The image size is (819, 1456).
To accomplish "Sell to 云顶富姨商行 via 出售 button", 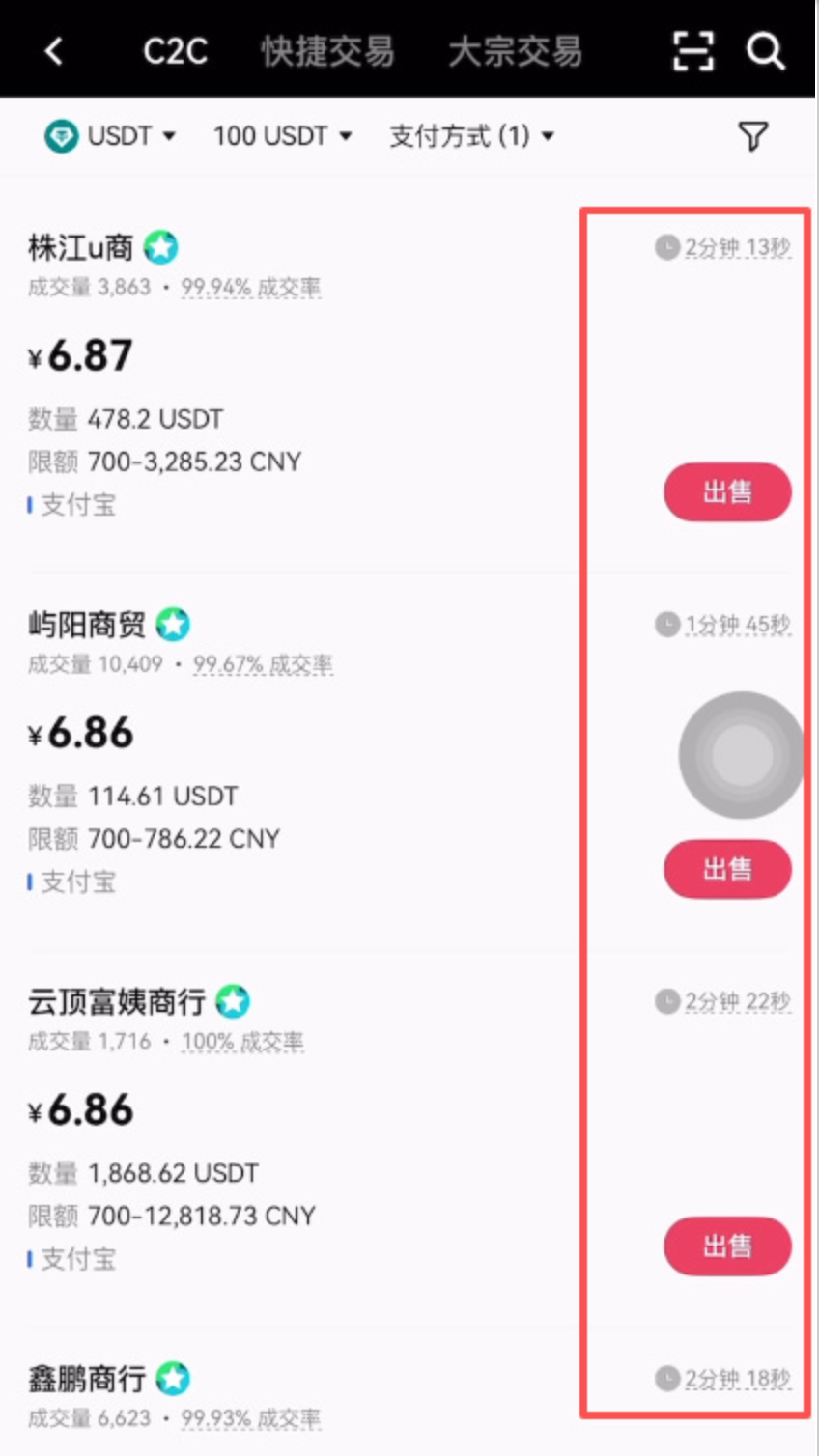I will pos(727,1246).
